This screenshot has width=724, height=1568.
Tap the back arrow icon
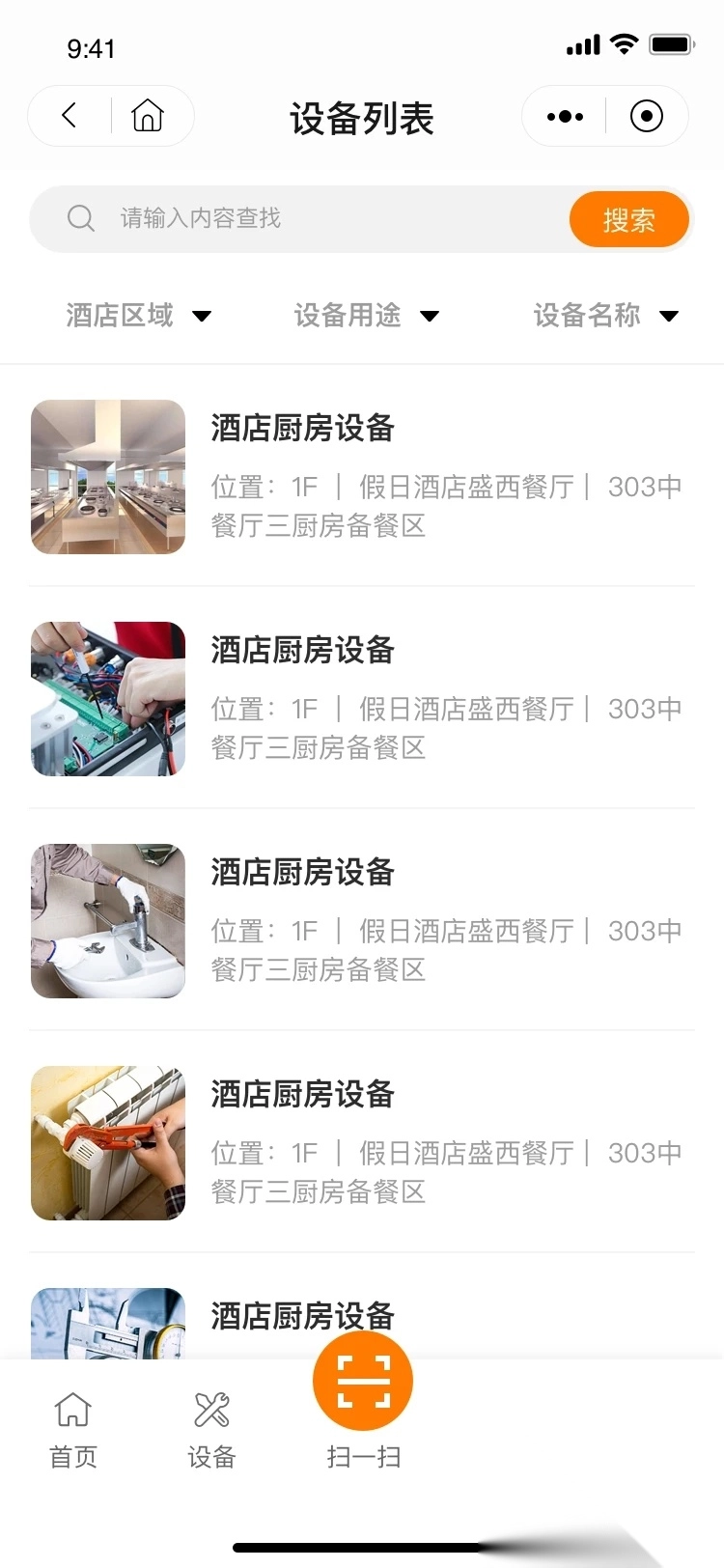(68, 116)
